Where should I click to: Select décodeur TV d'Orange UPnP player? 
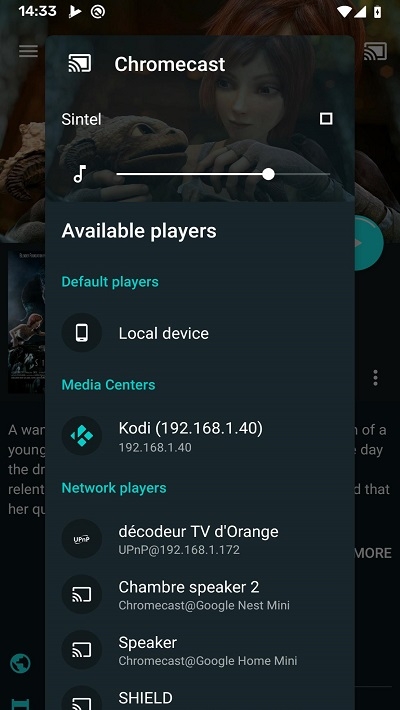(x=200, y=539)
